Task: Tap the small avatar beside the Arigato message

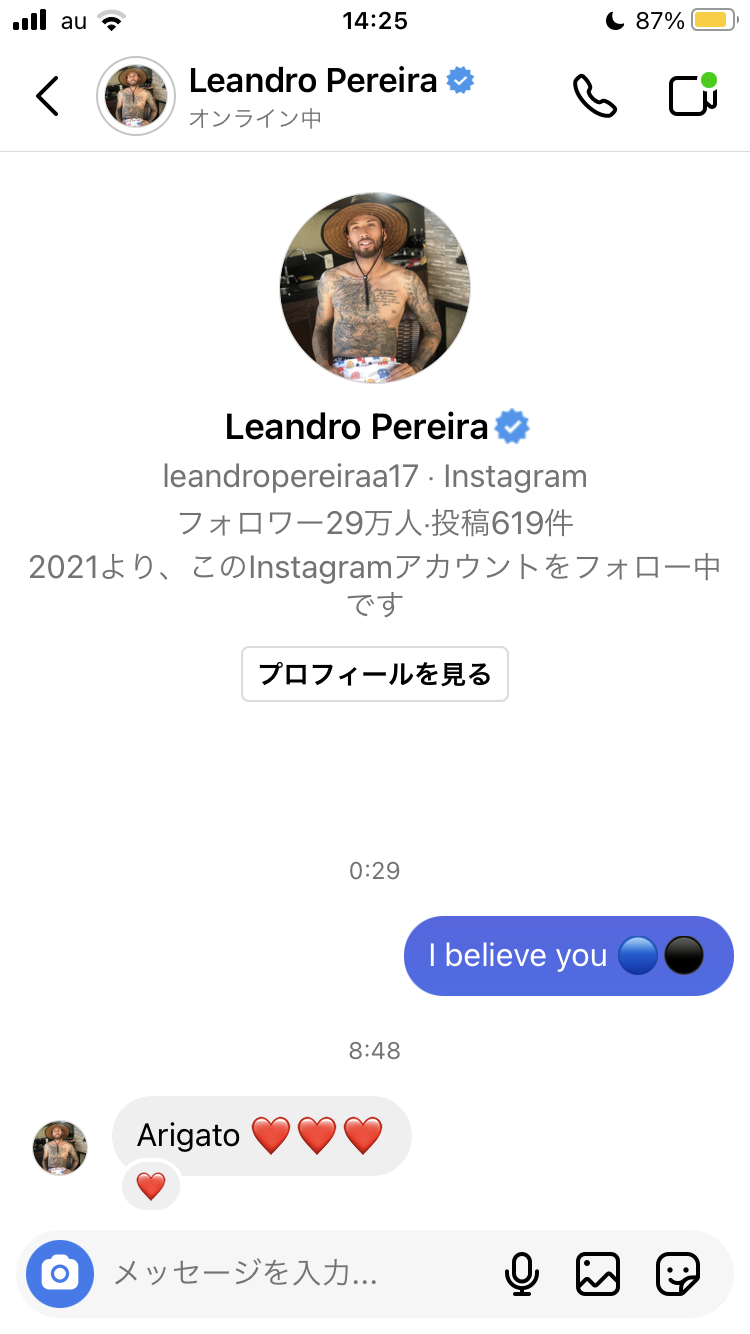Action: (60, 1147)
